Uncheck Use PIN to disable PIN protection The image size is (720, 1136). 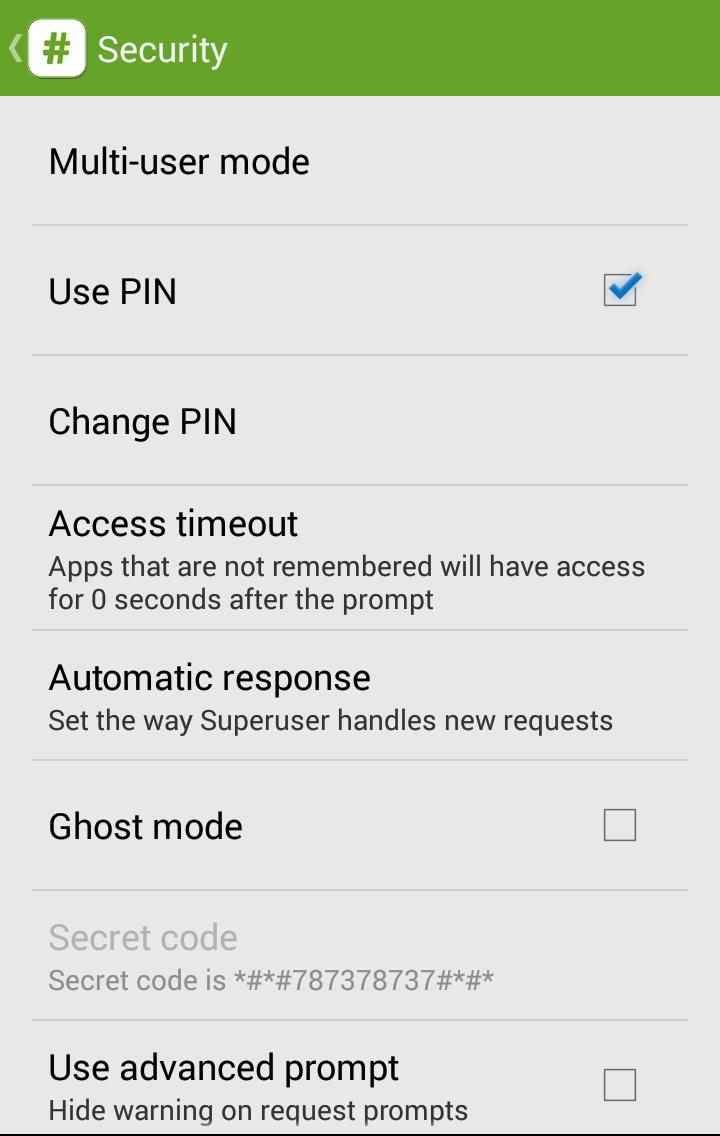[x=620, y=289]
